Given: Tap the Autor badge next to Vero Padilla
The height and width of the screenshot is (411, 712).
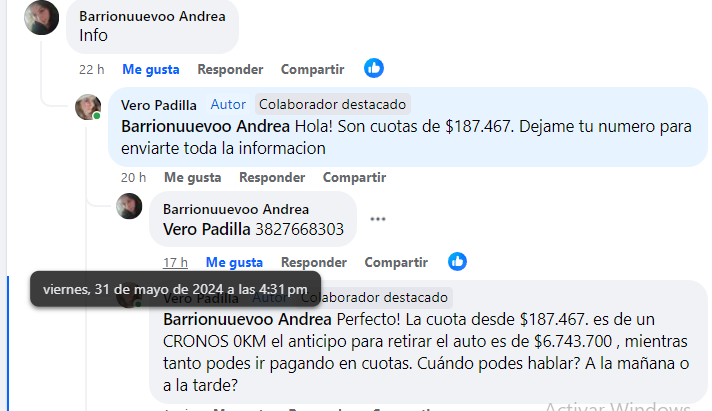Looking at the screenshot, I should [x=228, y=104].
